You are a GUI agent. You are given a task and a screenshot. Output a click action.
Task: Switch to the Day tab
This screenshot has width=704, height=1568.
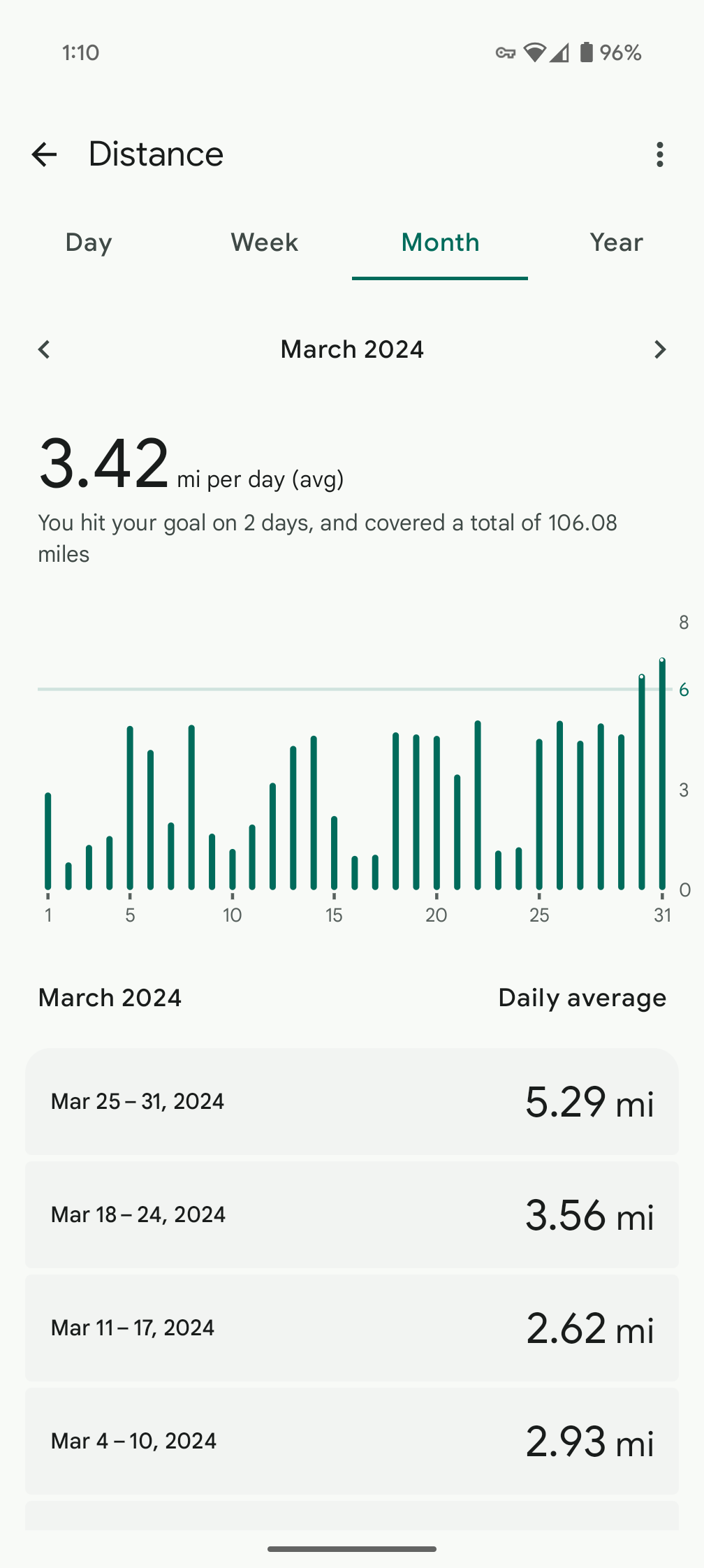click(x=89, y=242)
